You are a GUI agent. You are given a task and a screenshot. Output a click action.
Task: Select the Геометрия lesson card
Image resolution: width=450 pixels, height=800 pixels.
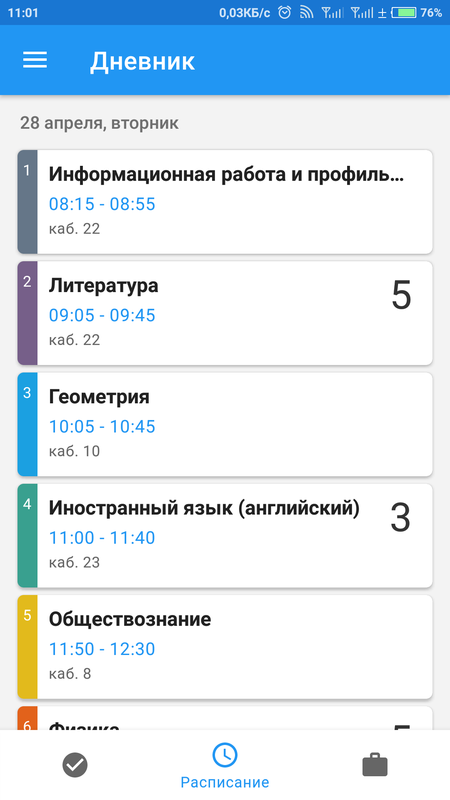(225, 424)
